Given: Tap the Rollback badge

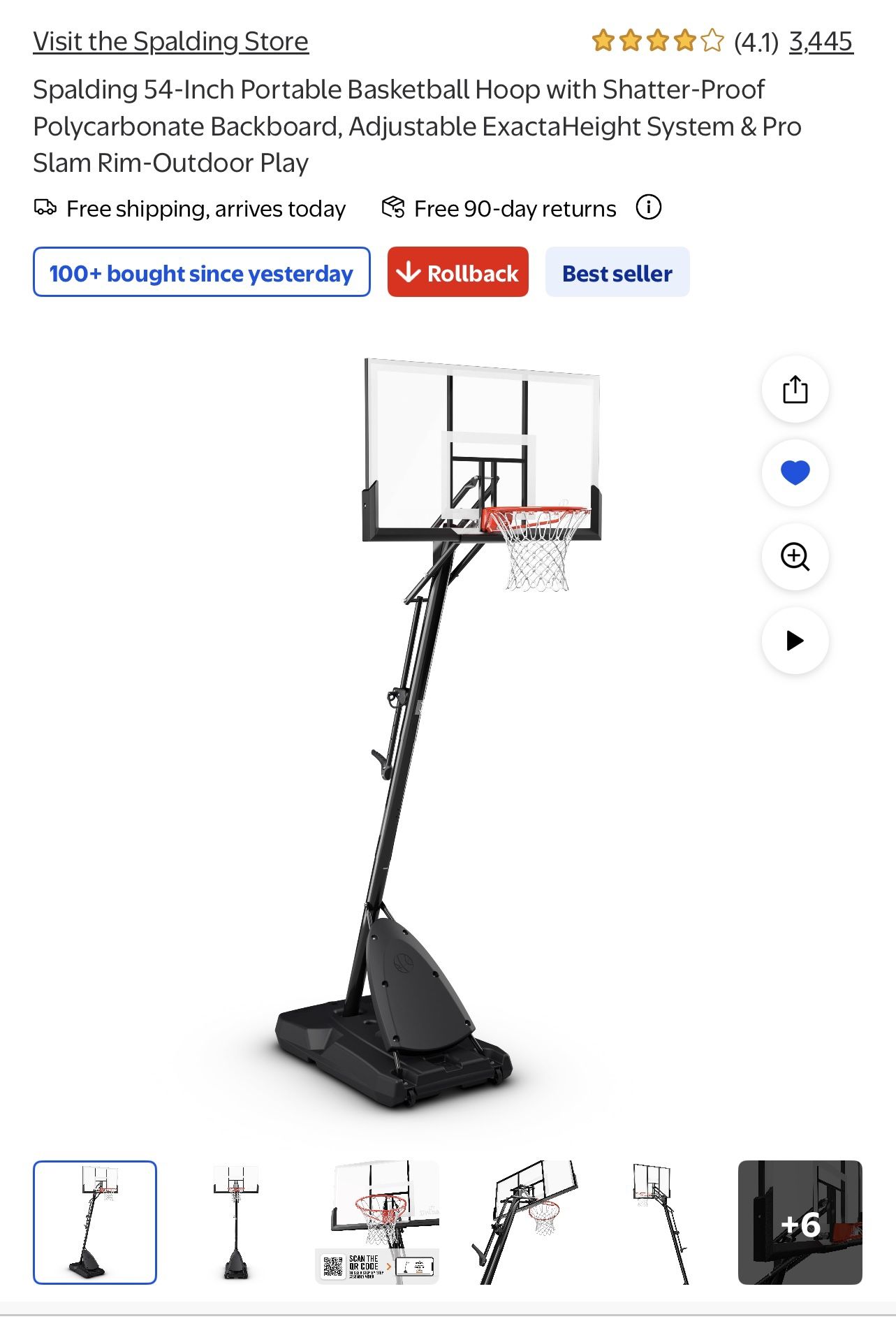Looking at the screenshot, I should click(458, 272).
